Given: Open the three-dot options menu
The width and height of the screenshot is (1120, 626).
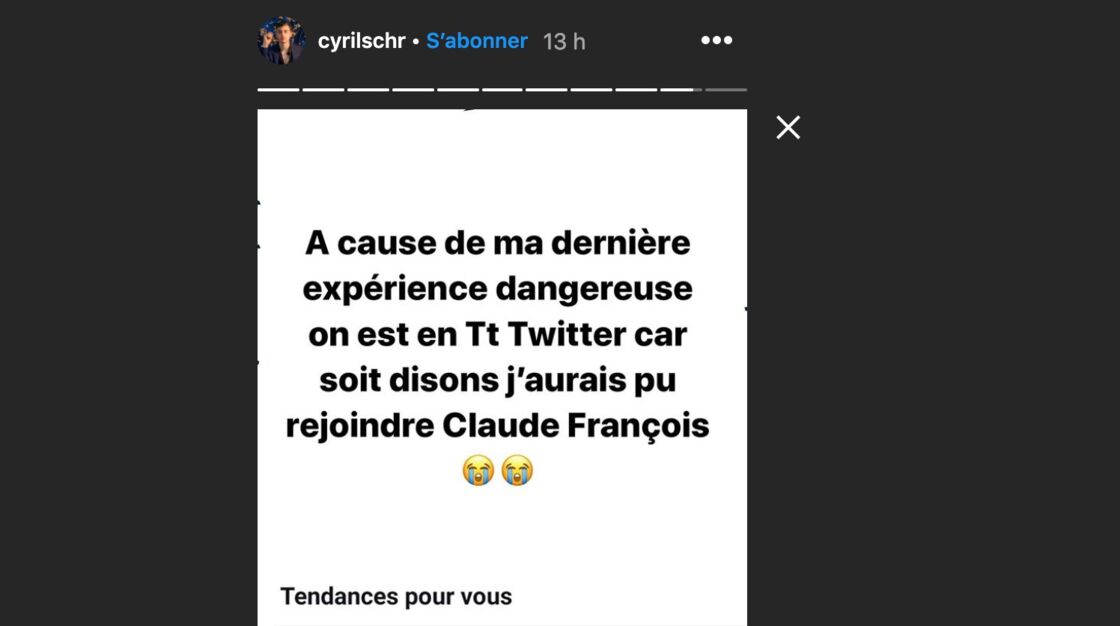Looking at the screenshot, I should point(716,40).
